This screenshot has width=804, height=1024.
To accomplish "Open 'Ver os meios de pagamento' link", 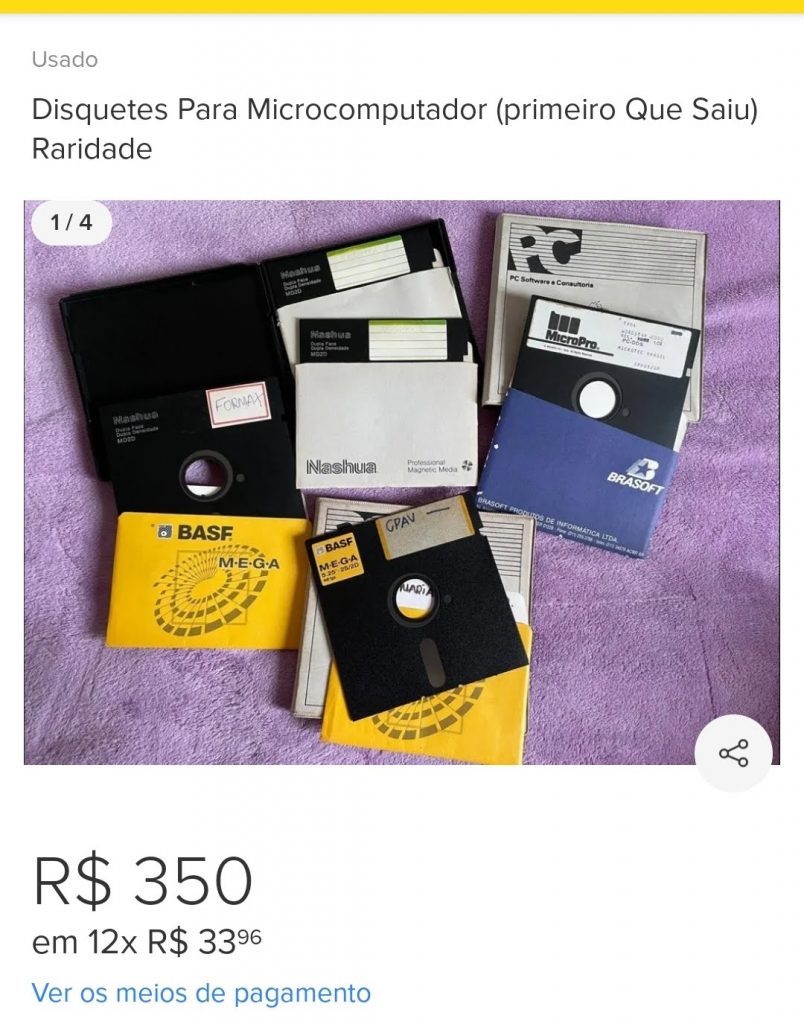I will tap(201, 993).
